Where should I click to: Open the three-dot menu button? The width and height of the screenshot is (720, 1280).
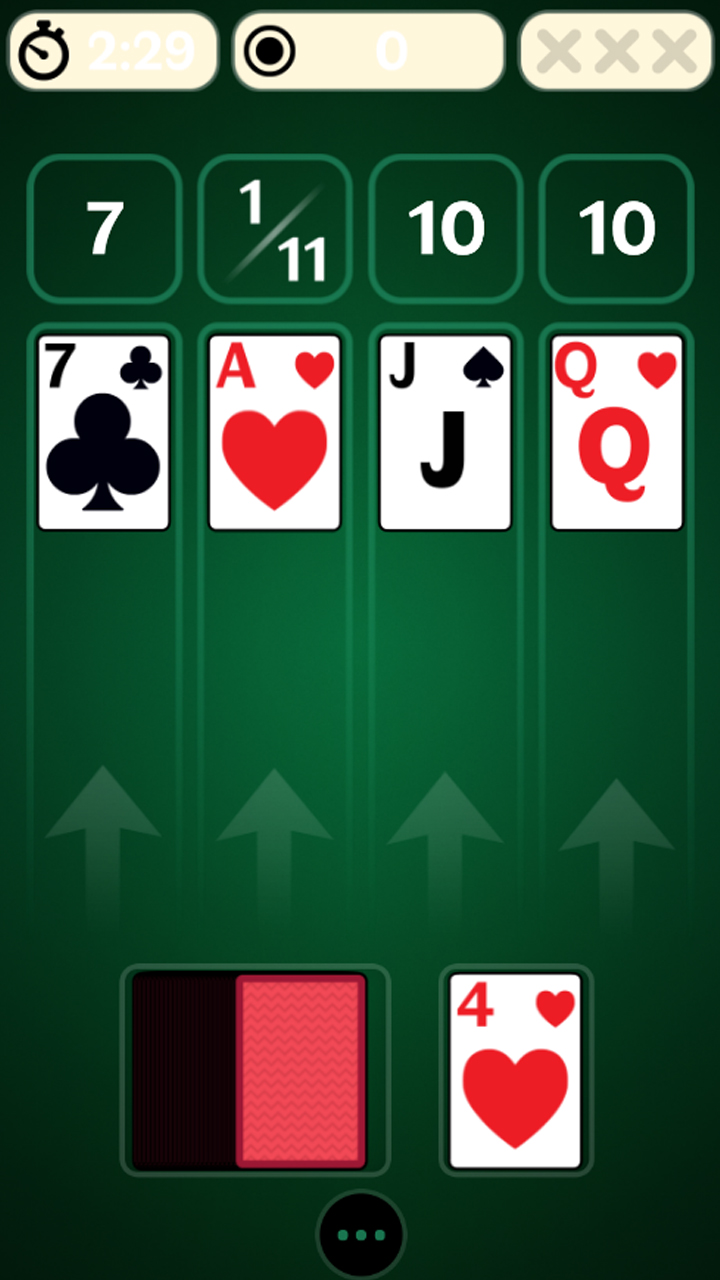pyautogui.click(x=361, y=1235)
